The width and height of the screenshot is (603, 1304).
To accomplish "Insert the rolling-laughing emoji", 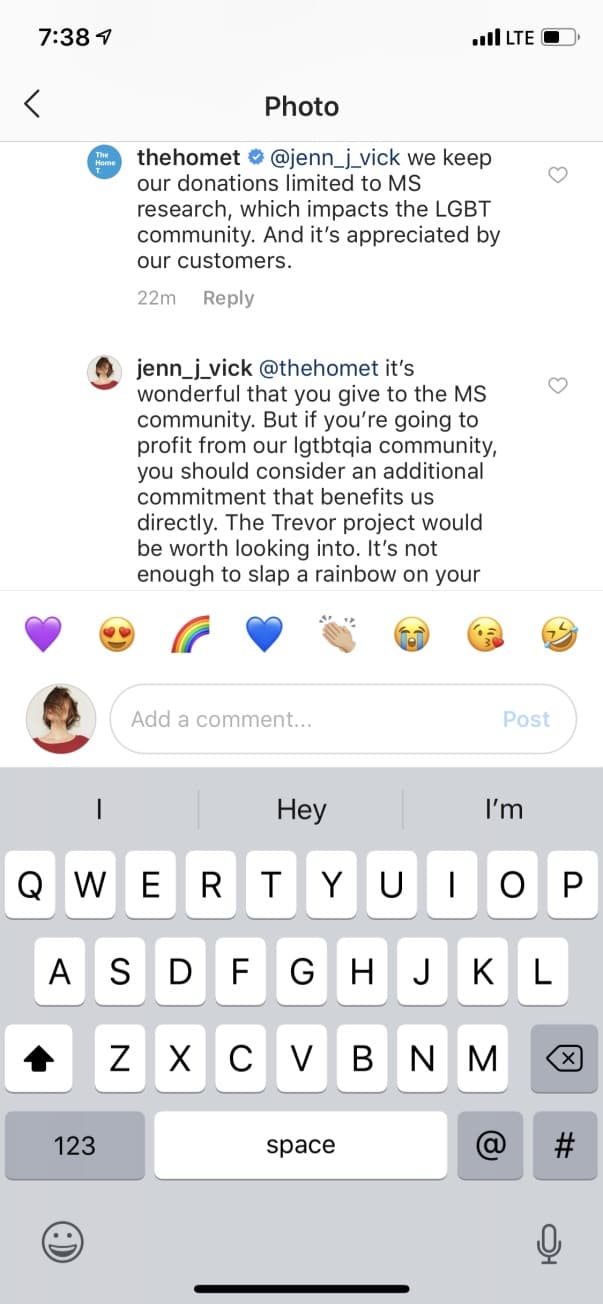I will [x=559, y=634].
